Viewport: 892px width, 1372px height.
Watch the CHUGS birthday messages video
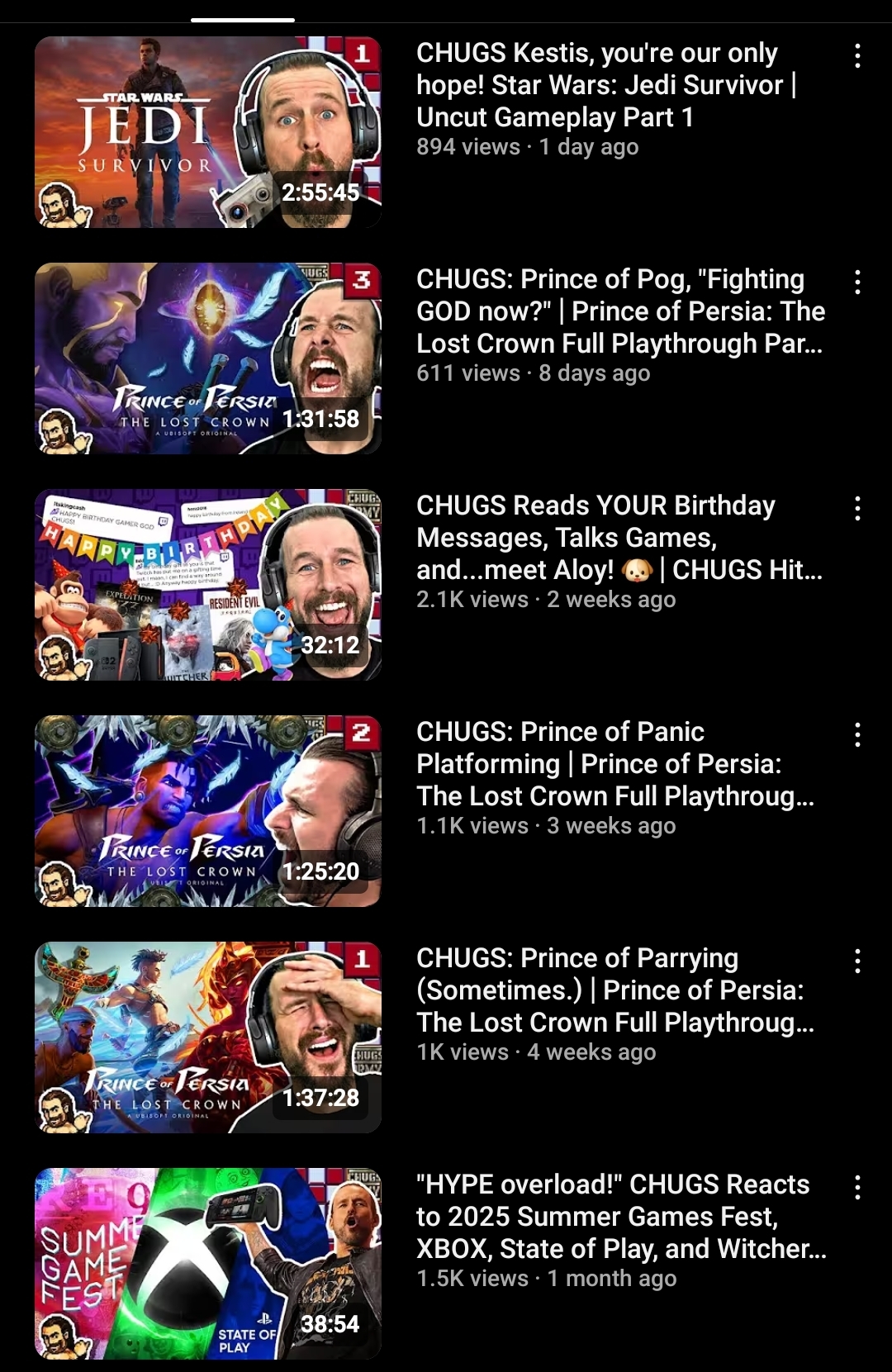[207, 585]
